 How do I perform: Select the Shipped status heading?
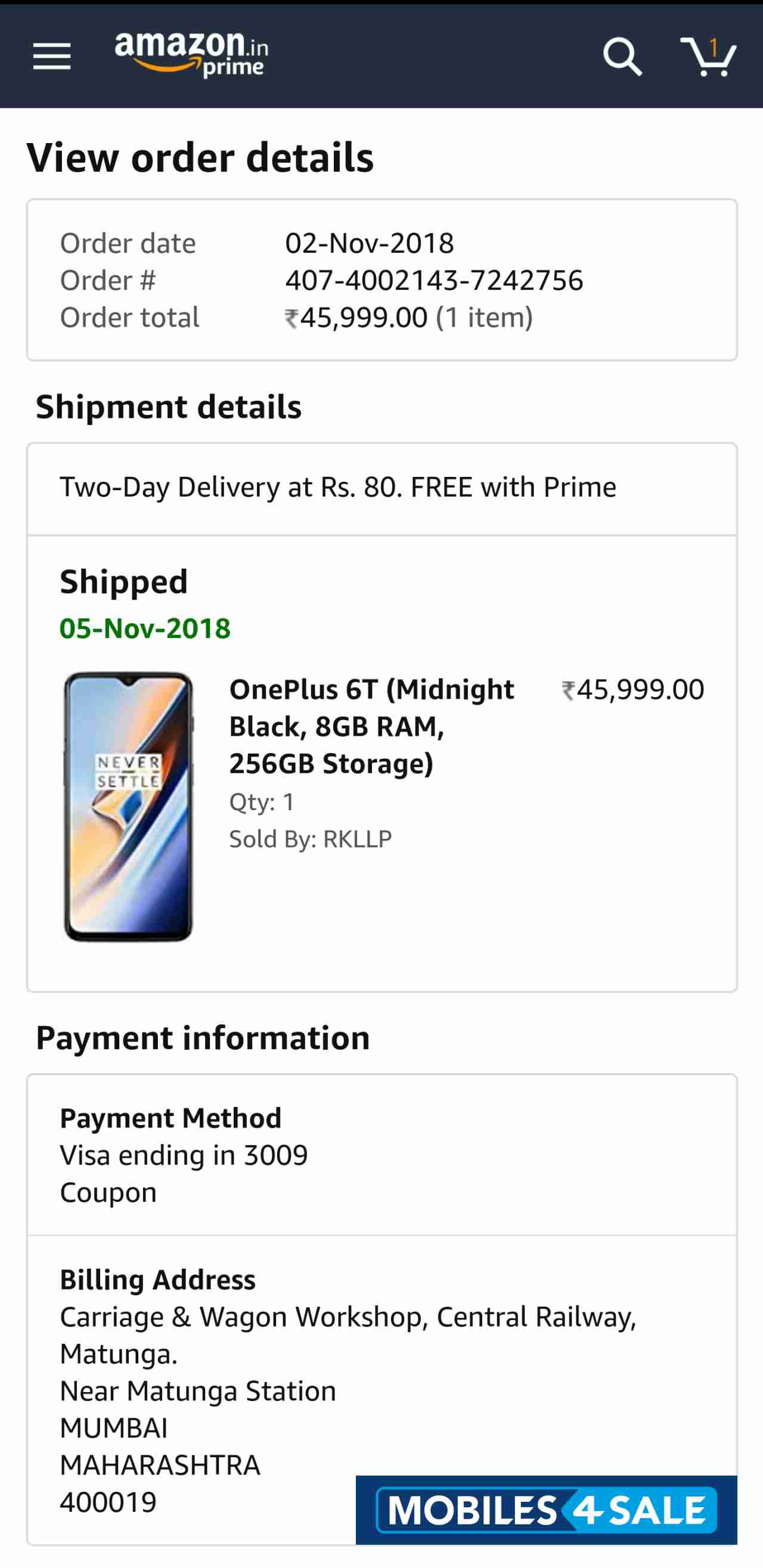pos(123,581)
